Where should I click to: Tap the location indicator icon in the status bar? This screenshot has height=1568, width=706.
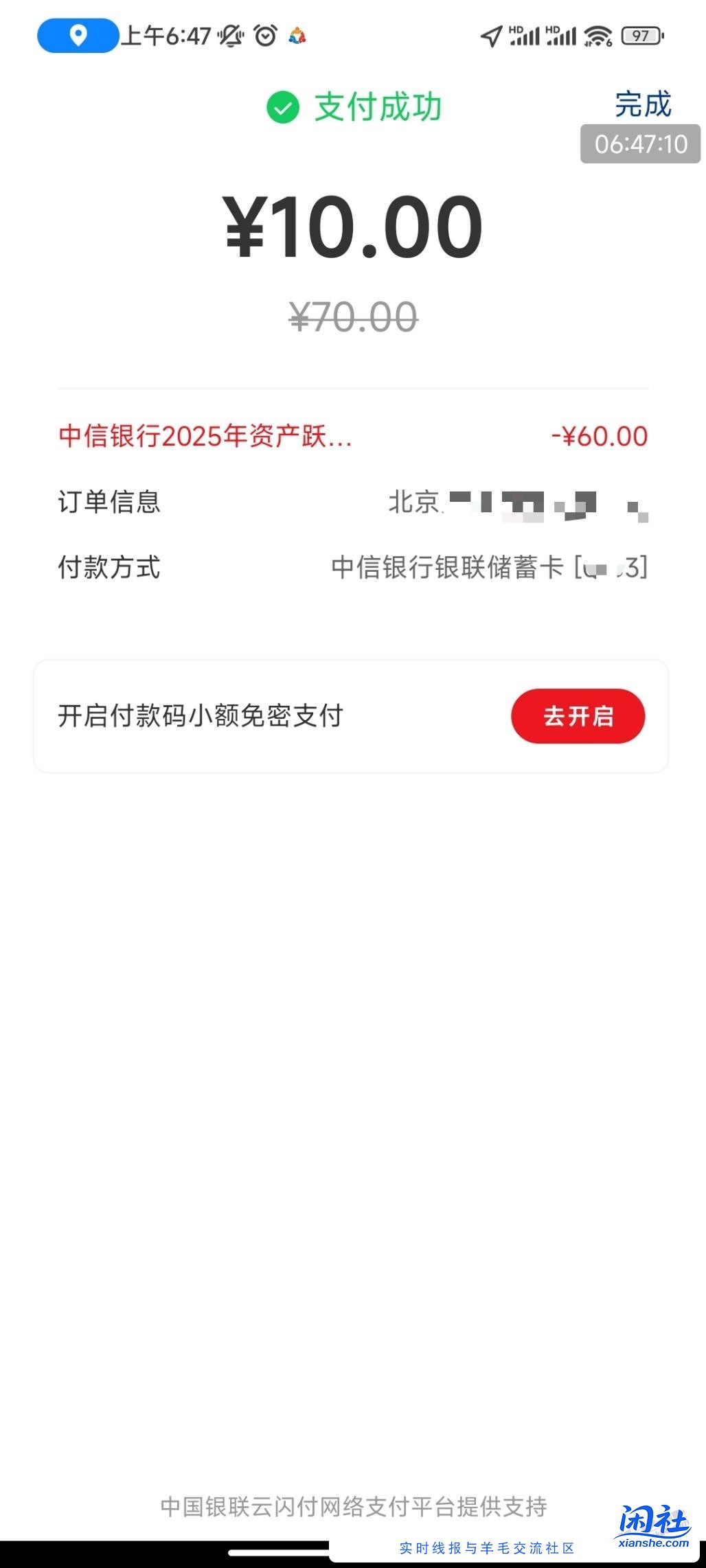[x=78, y=36]
